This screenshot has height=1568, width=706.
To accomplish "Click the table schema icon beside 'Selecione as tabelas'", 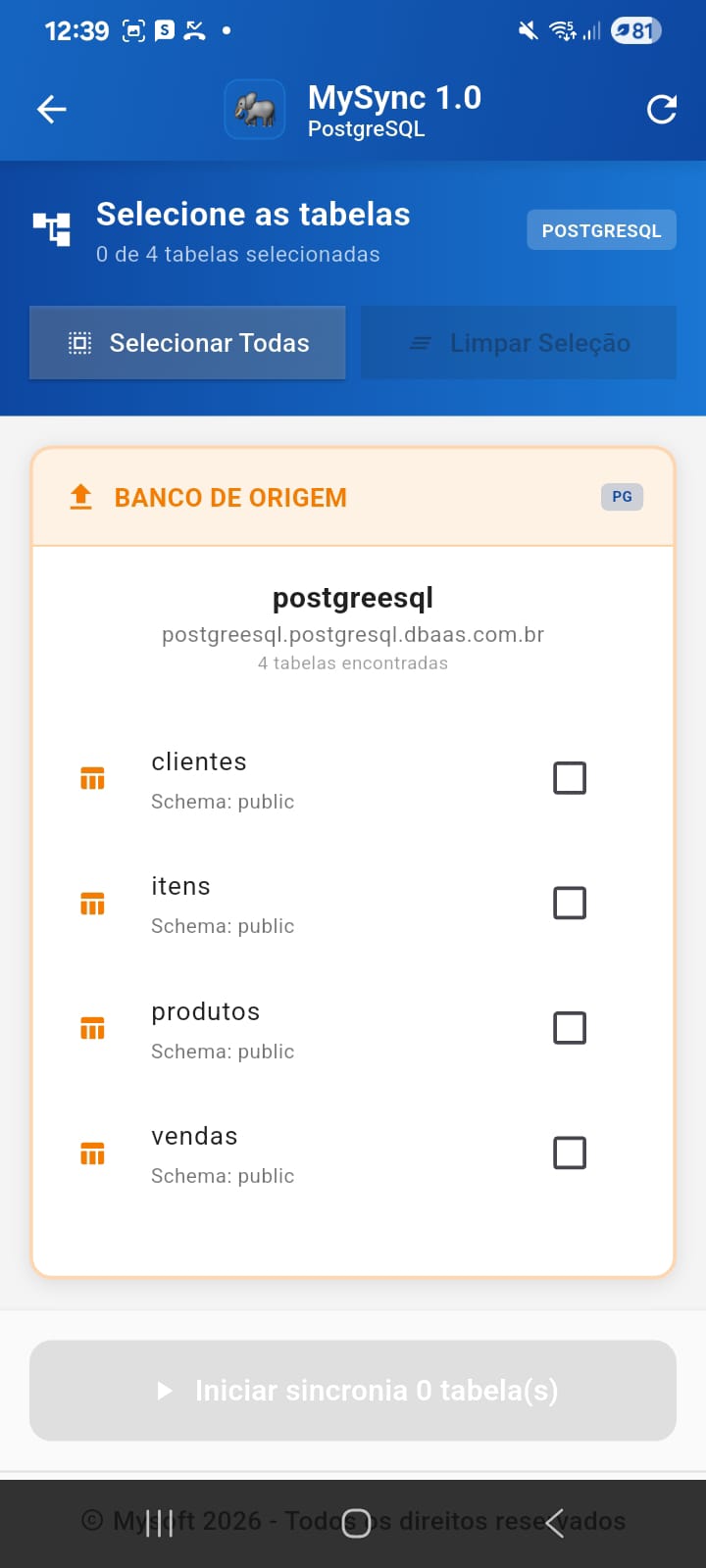I will (x=51, y=229).
